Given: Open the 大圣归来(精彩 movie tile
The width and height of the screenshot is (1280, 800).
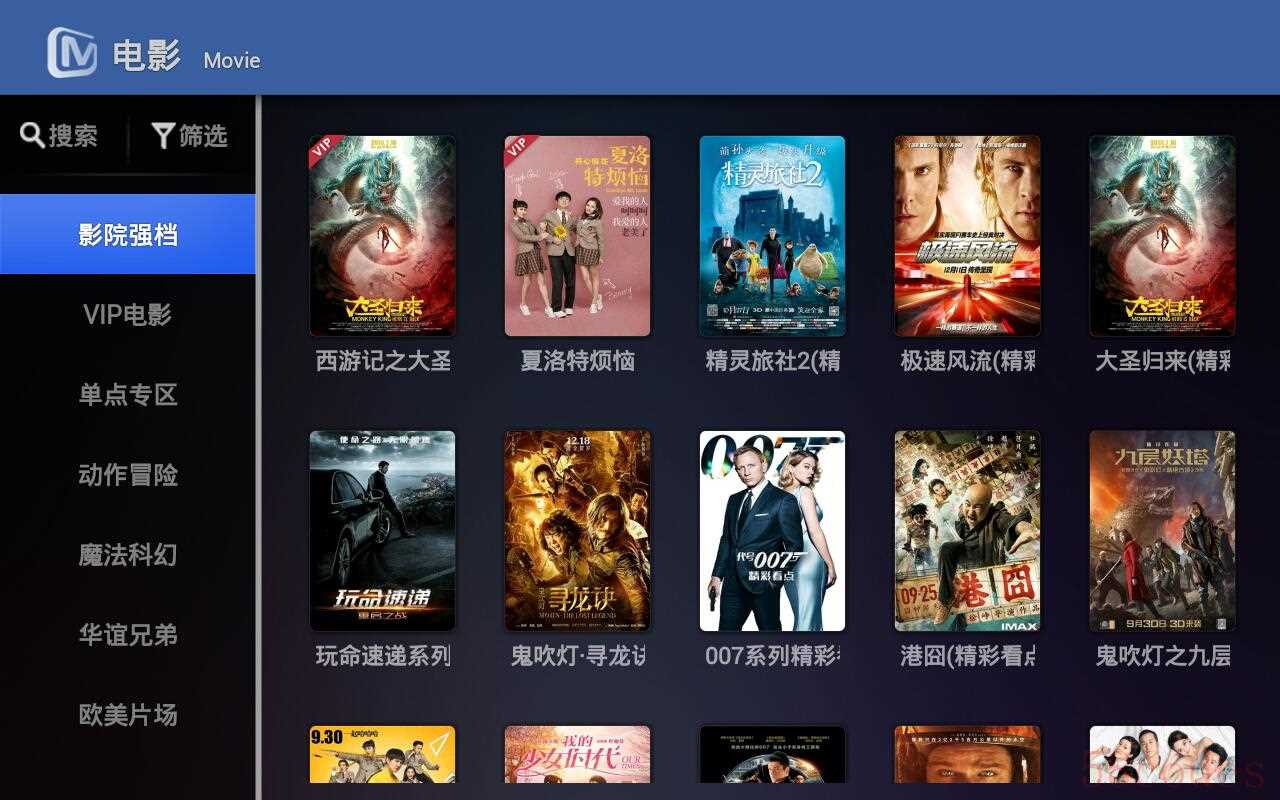Looking at the screenshot, I should pyautogui.click(x=1162, y=236).
